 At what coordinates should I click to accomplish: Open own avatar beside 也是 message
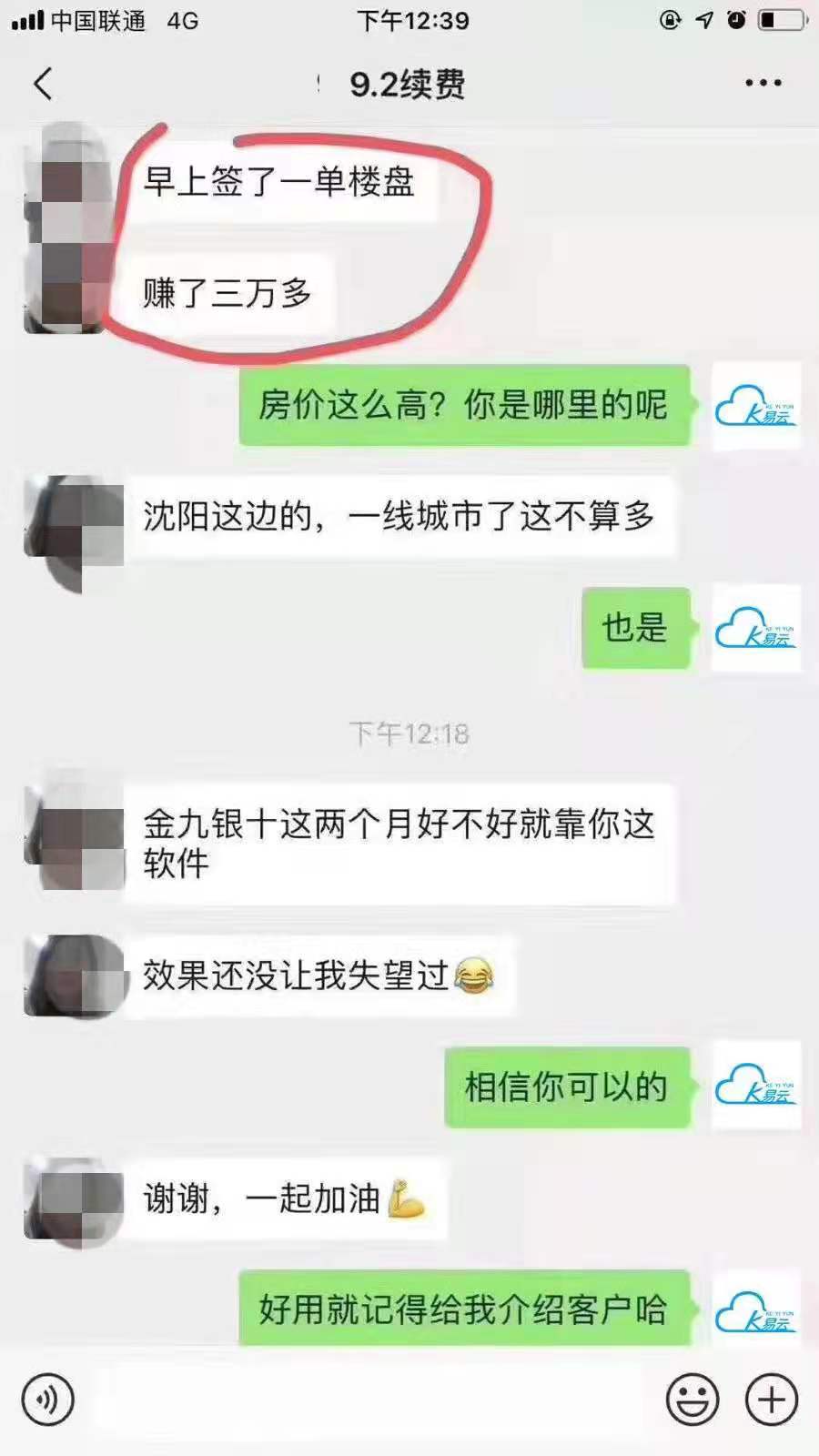[755, 628]
